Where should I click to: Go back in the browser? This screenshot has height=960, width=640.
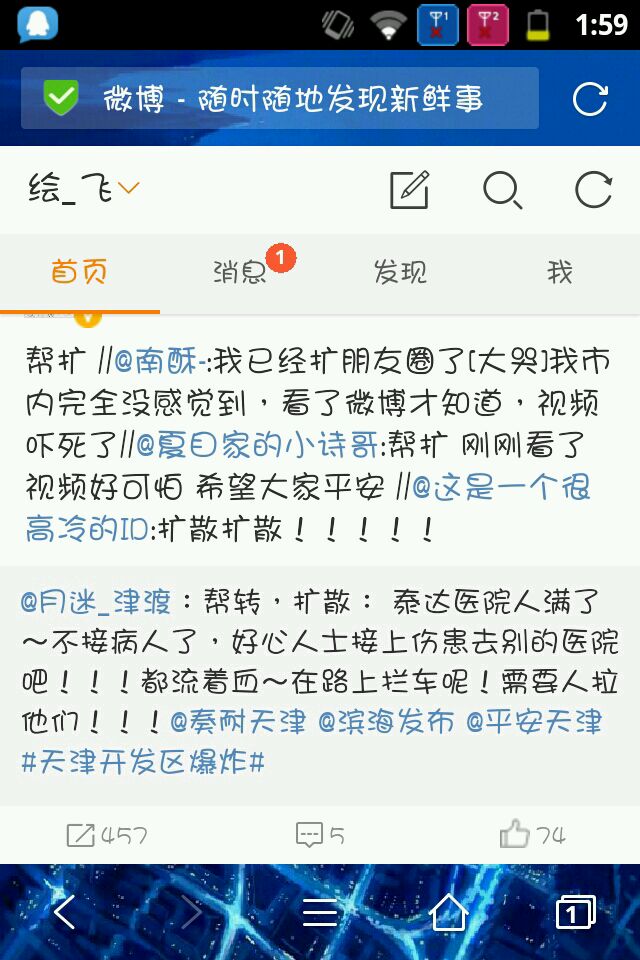64,912
